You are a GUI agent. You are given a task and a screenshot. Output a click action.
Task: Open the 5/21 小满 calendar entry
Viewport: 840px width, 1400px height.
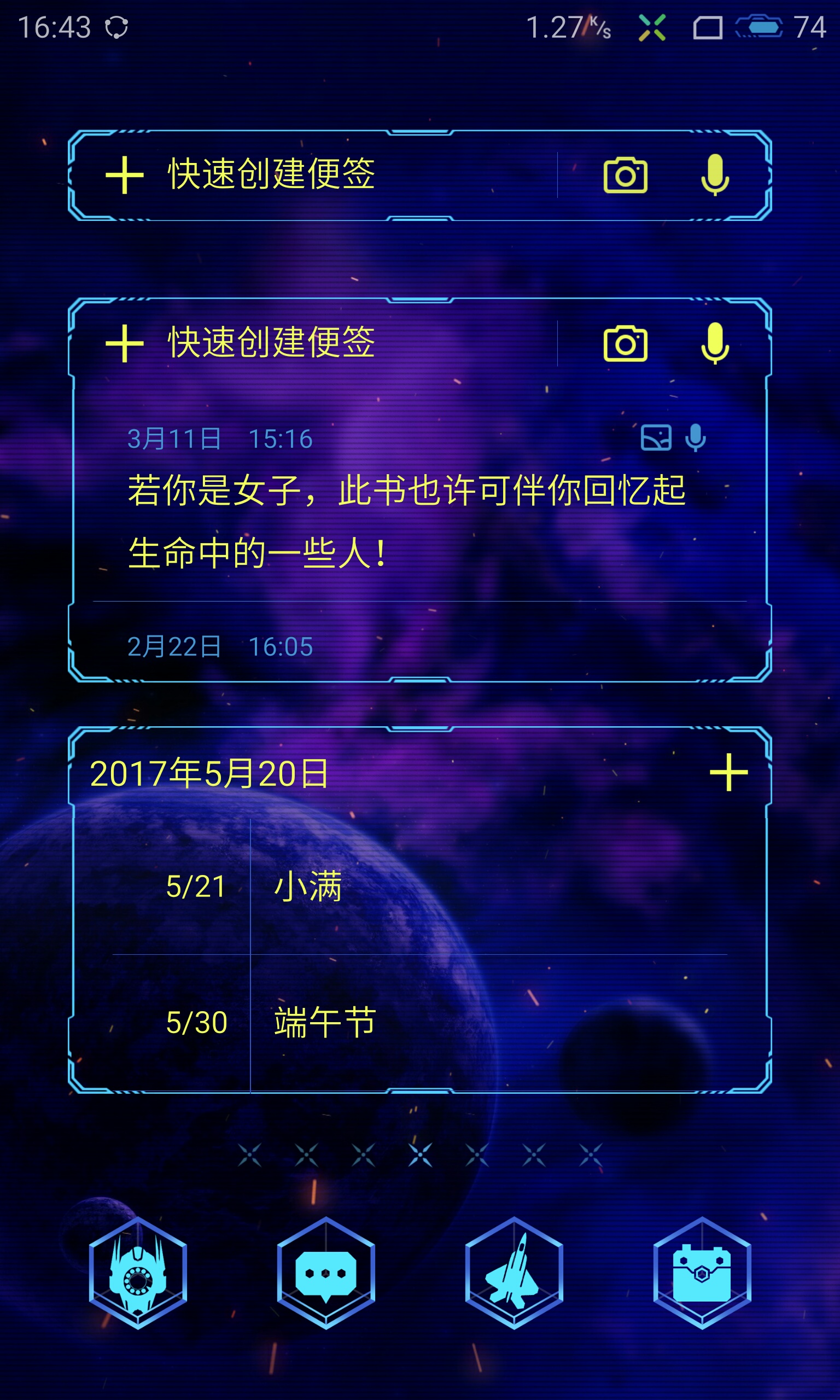pyautogui.click(x=419, y=886)
